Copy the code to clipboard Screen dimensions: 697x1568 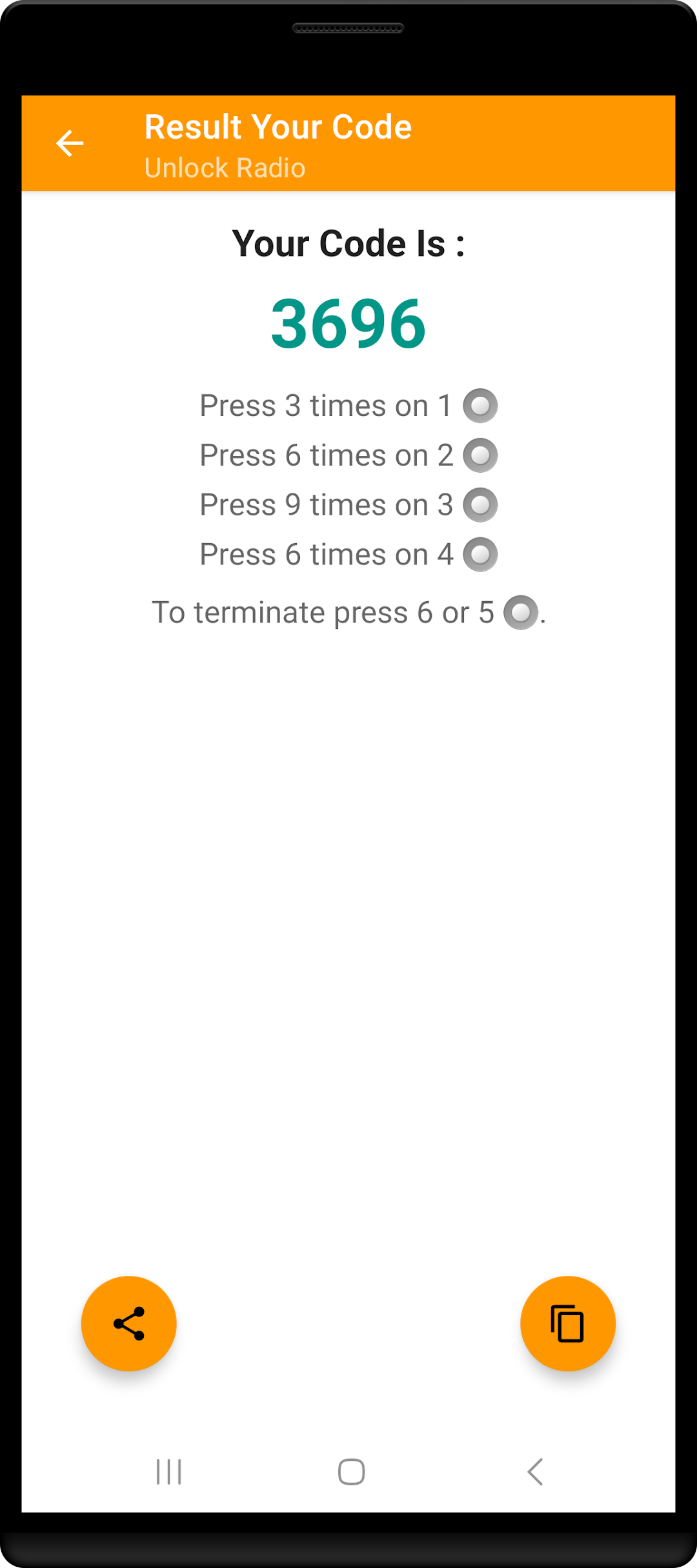[567, 1324]
